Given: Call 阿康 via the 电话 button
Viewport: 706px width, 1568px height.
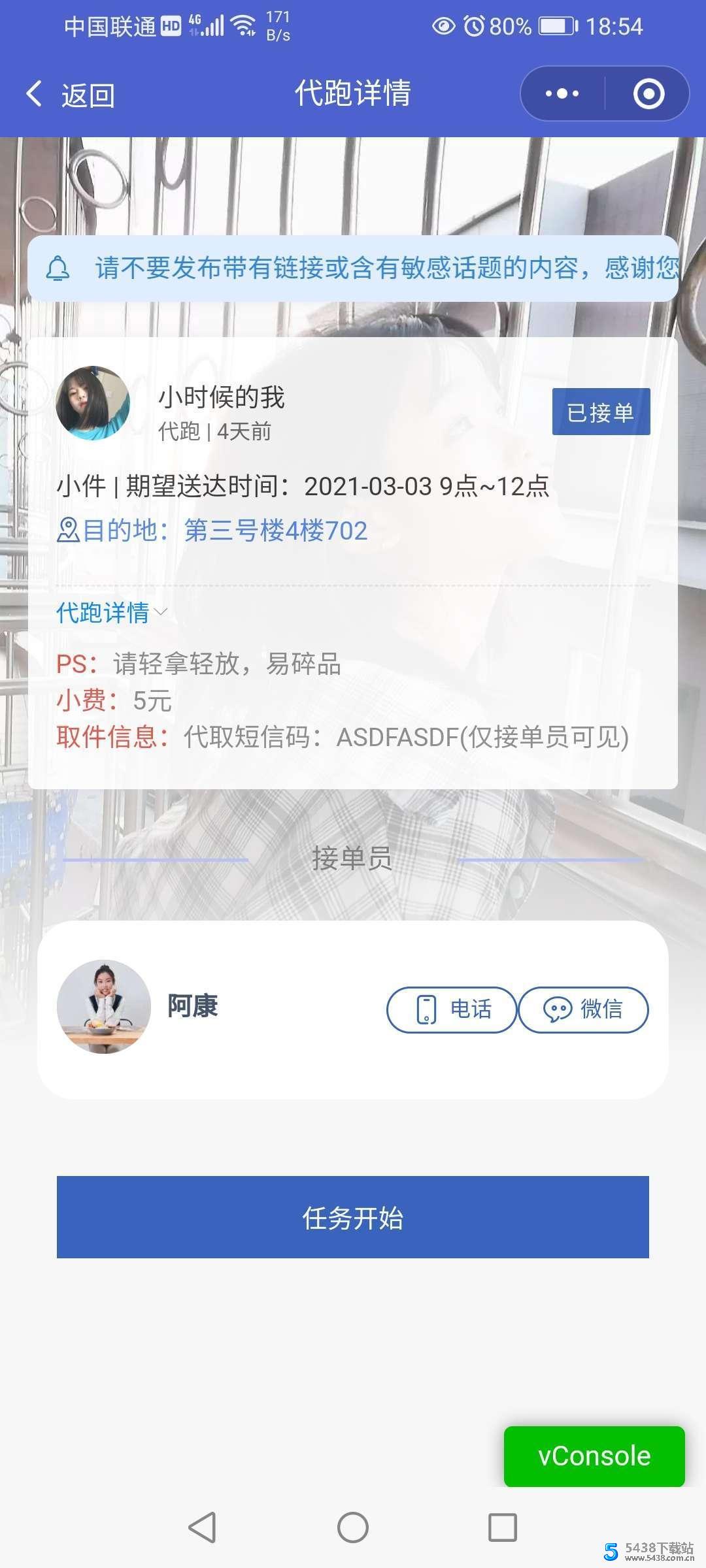Looking at the screenshot, I should click(452, 1009).
